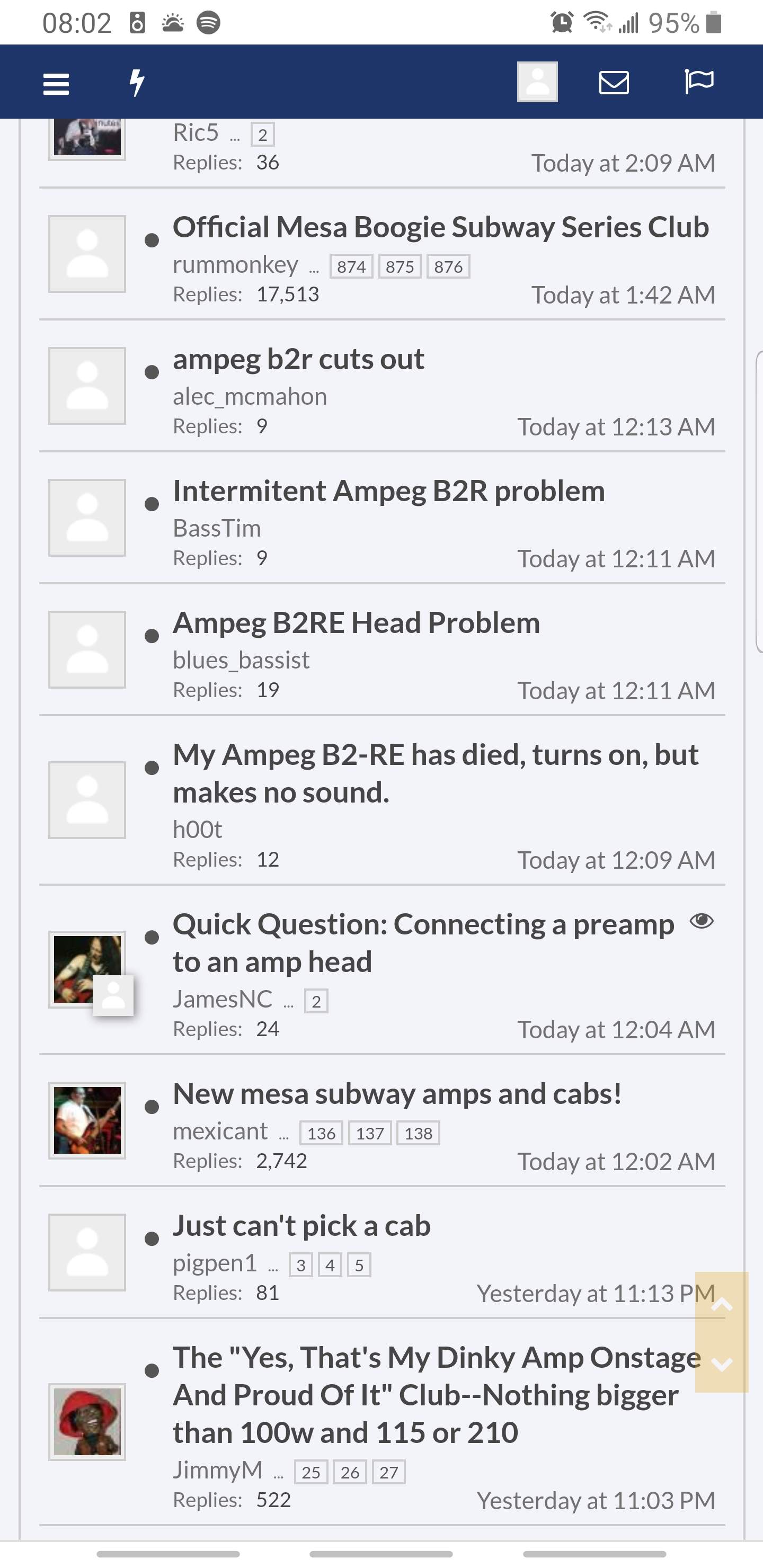
Task: Open the inbox envelope icon
Action: [x=614, y=82]
